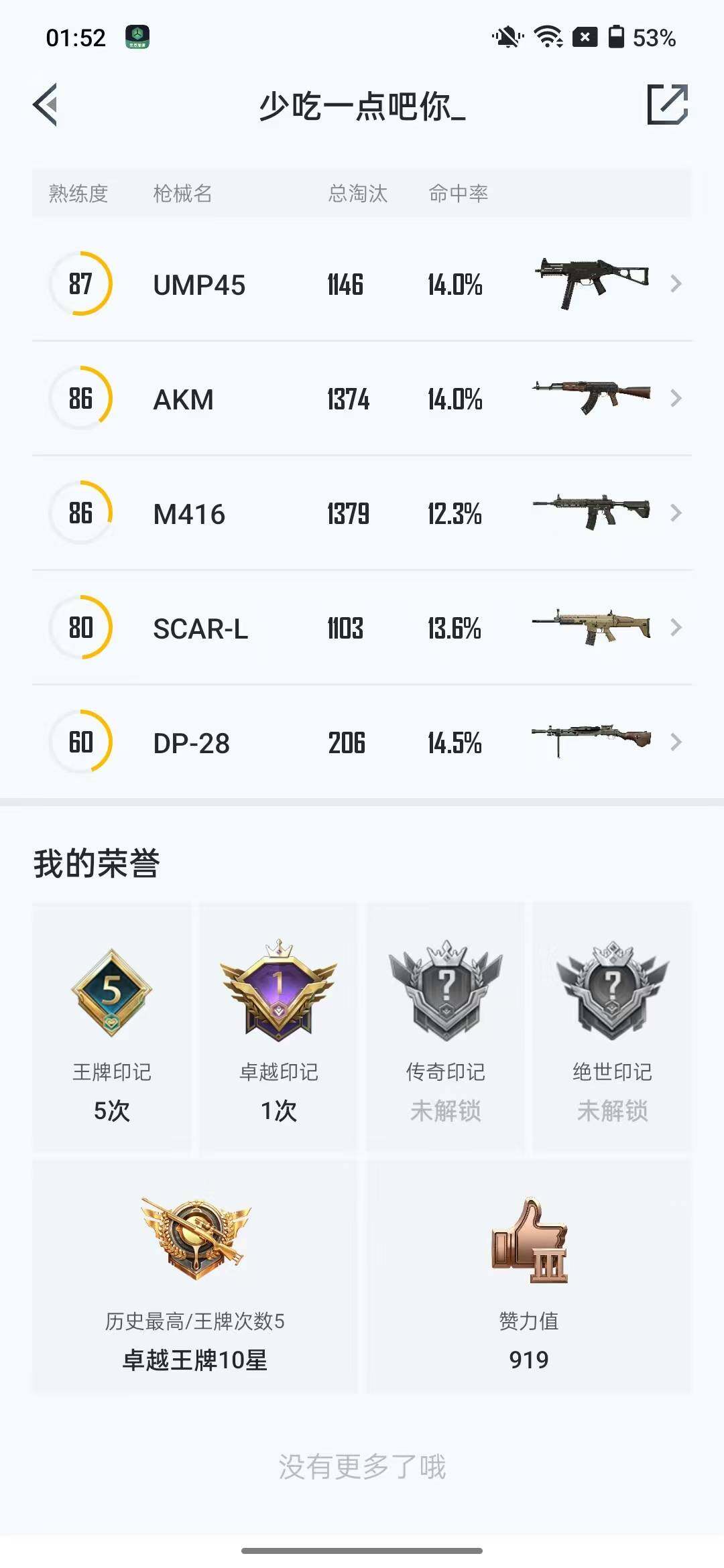Select the 命中率 column header
The height and width of the screenshot is (1568, 724).
pyautogui.click(x=460, y=194)
